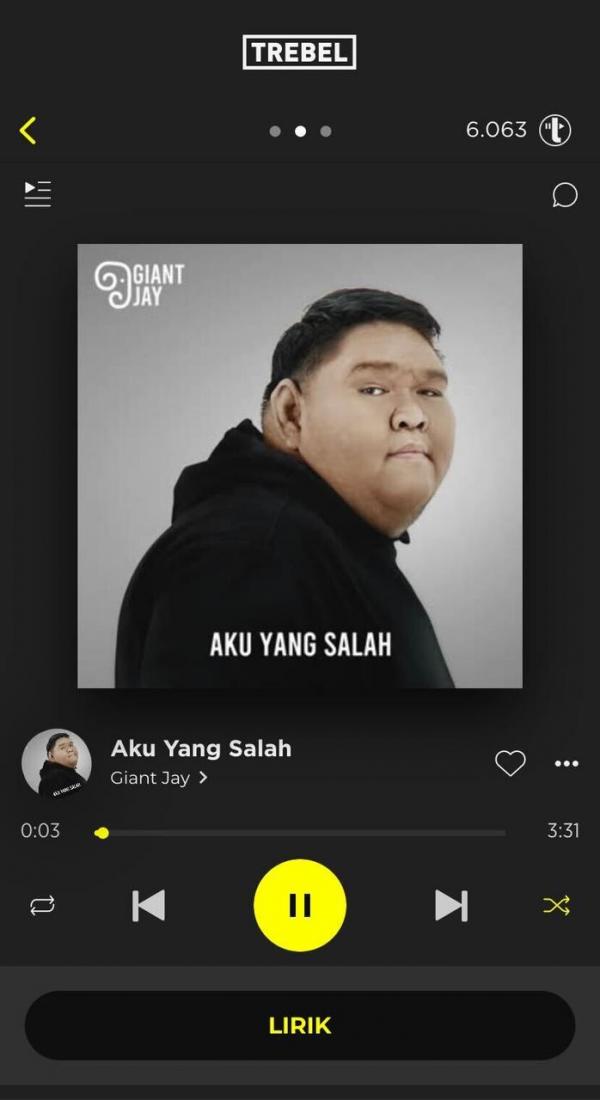The width and height of the screenshot is (600, 1100).
Task: Tap the song progress bar
Action: 300,832
